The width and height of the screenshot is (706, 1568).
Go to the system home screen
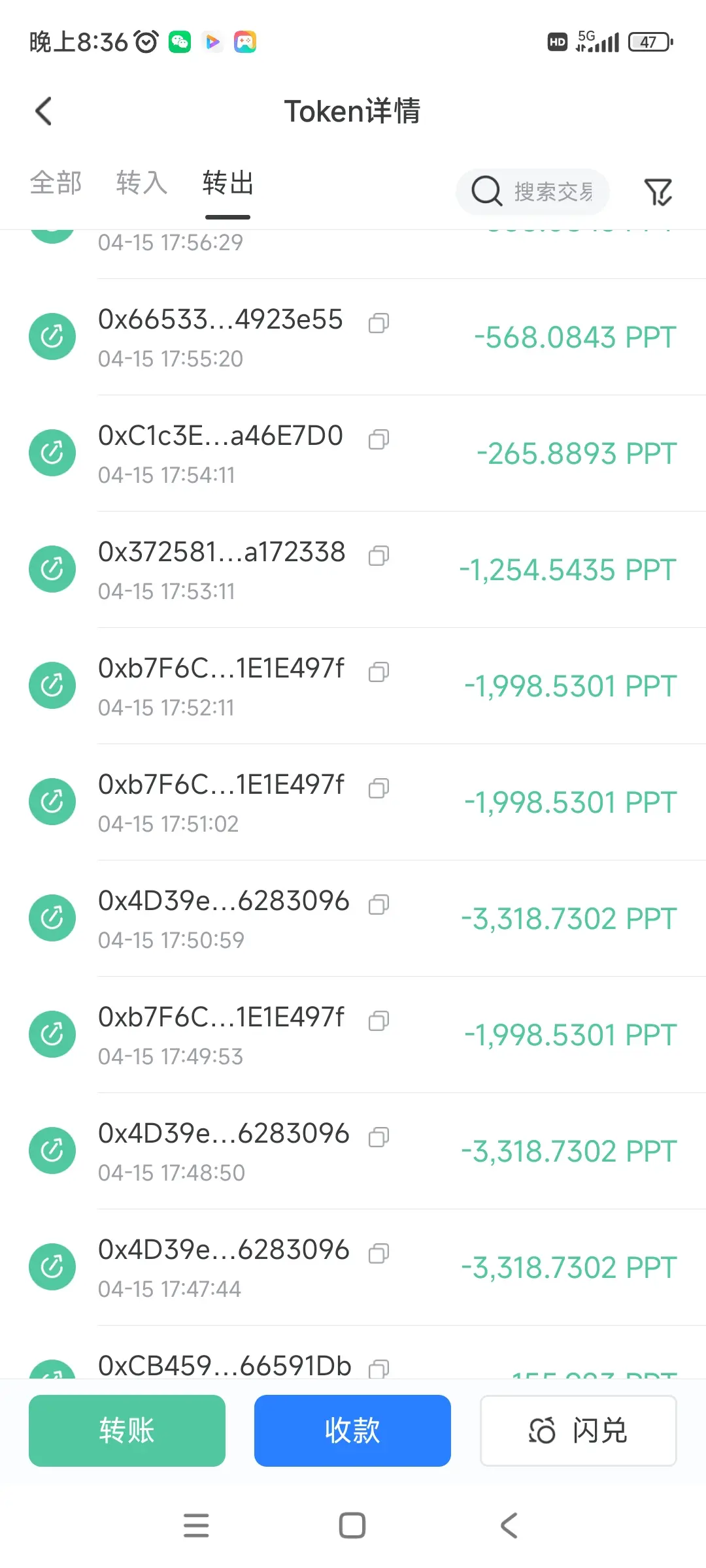pos(352,1526)
